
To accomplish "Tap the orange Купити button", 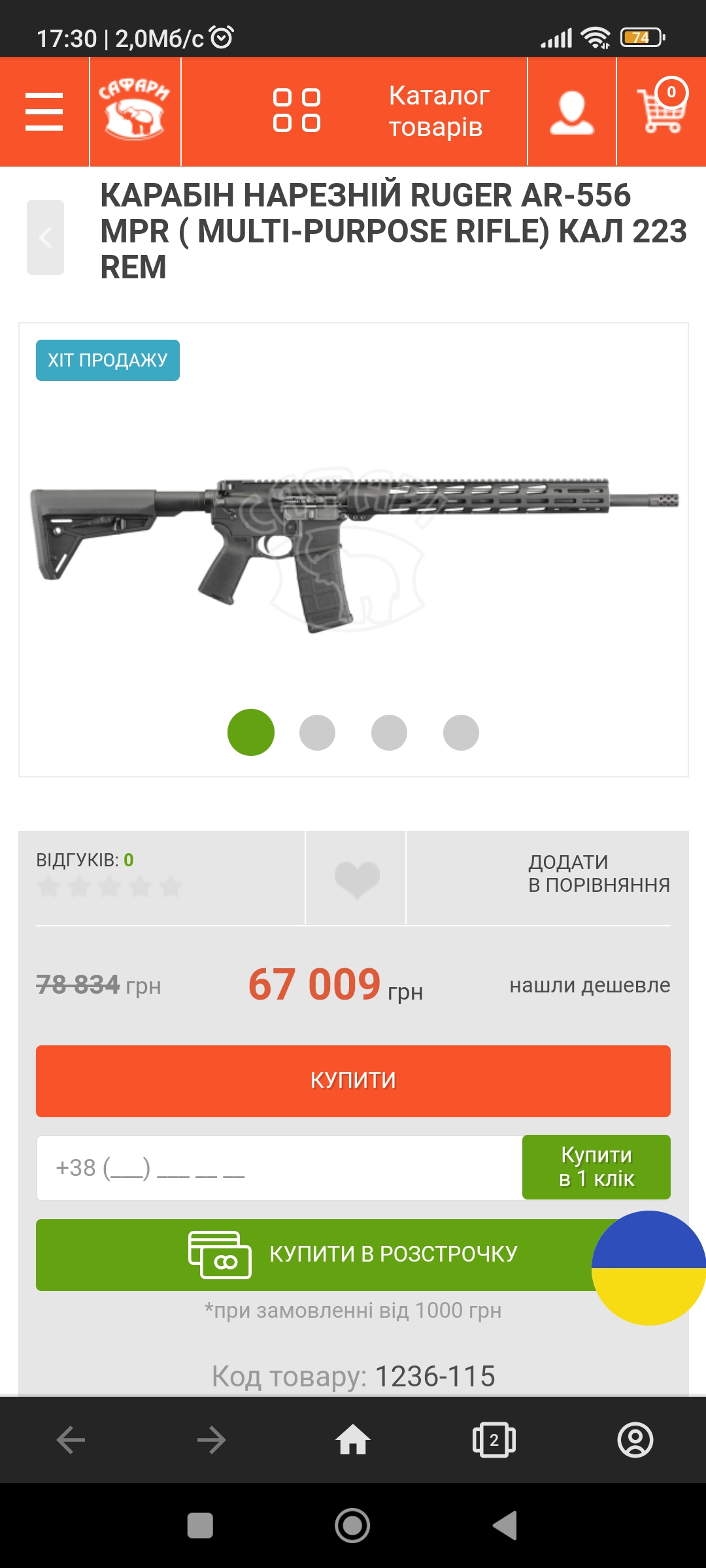I will 353,1081.
